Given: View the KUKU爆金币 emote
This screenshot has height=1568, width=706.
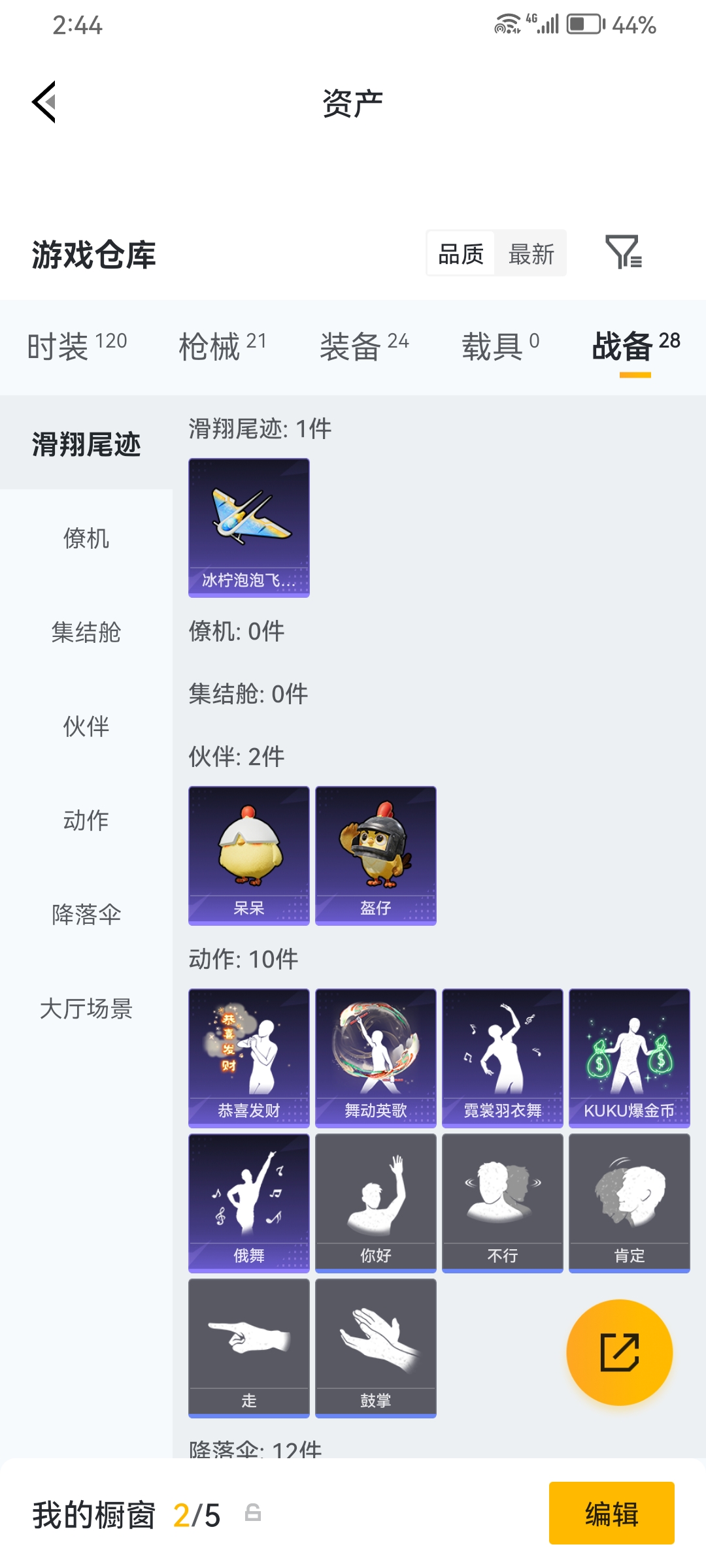Looking at the screenshot, I should (630, 1058).
